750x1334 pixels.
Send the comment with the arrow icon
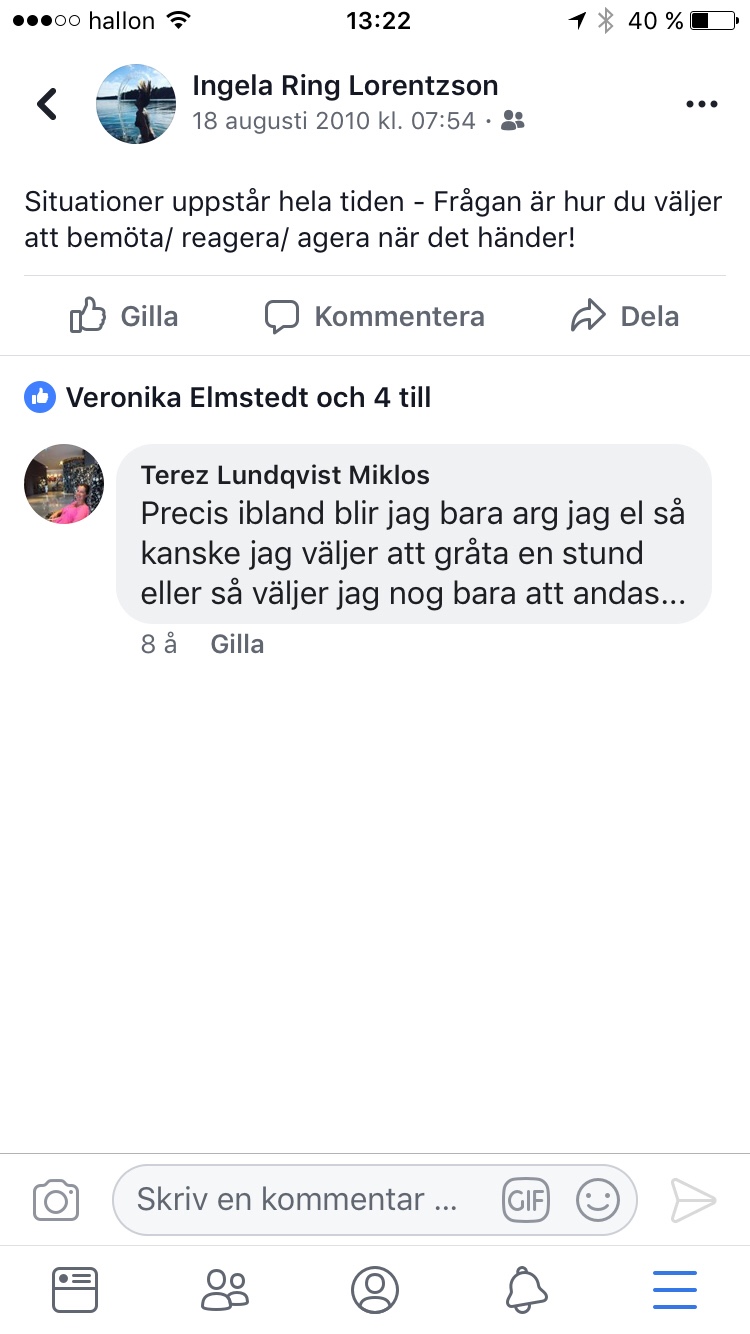coord(693,1200)
